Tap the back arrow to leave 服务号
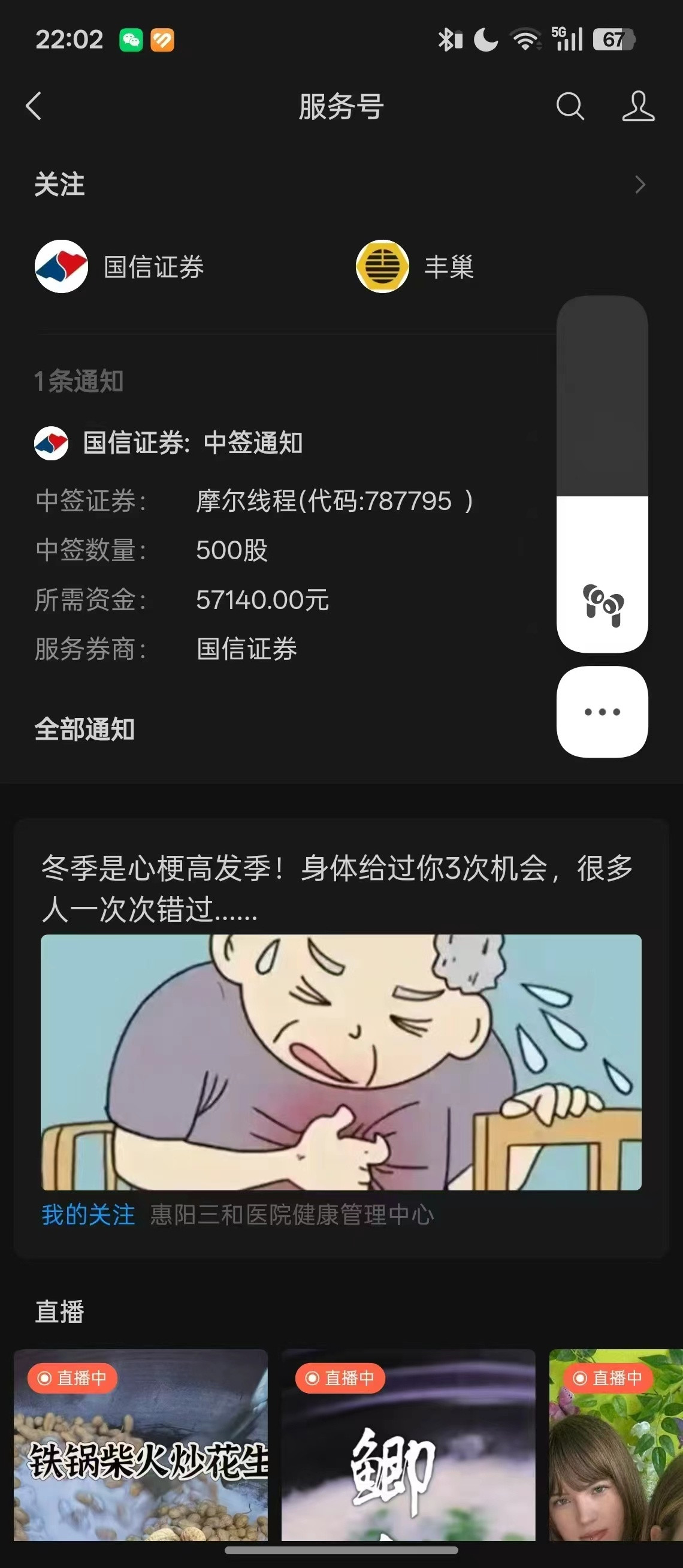Viewport: 683px width, 1568px height. coord(35,107)
